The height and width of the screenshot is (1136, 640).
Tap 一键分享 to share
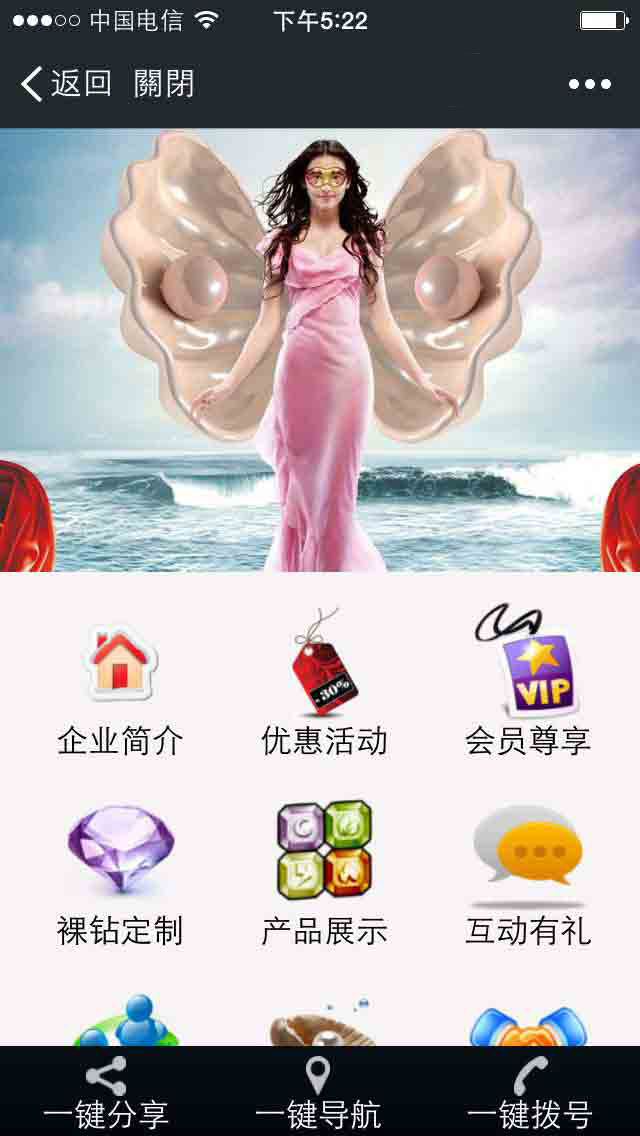click(106, 1092)
